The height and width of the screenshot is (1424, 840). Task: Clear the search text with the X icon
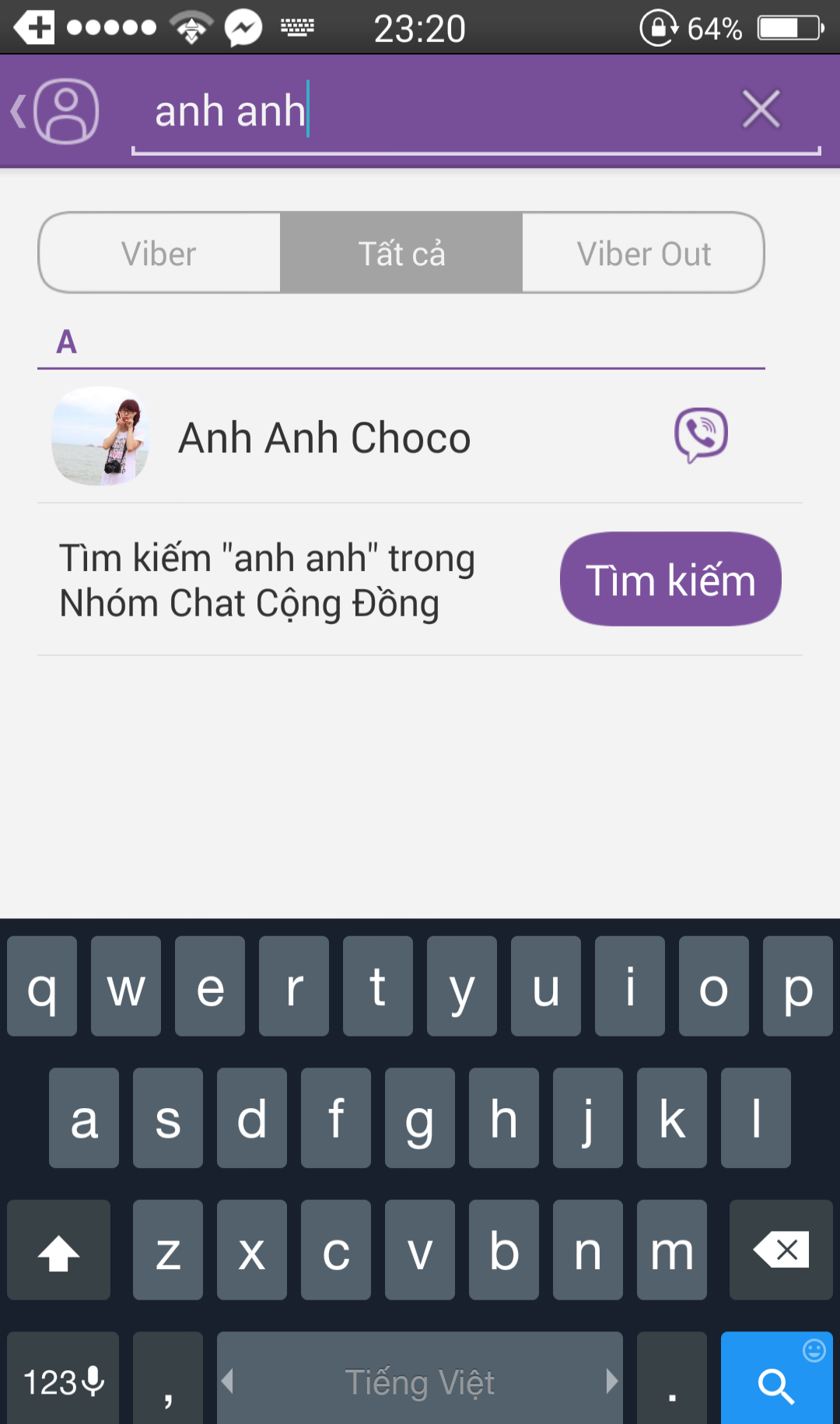[x=761, y=109]
